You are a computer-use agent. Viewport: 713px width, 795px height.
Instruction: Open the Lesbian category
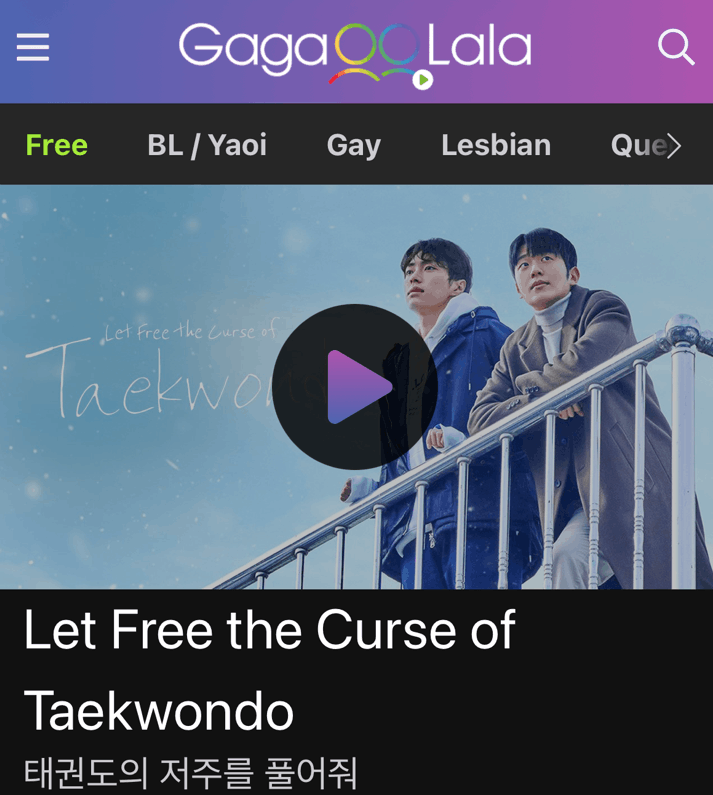(x=496, y=145)
